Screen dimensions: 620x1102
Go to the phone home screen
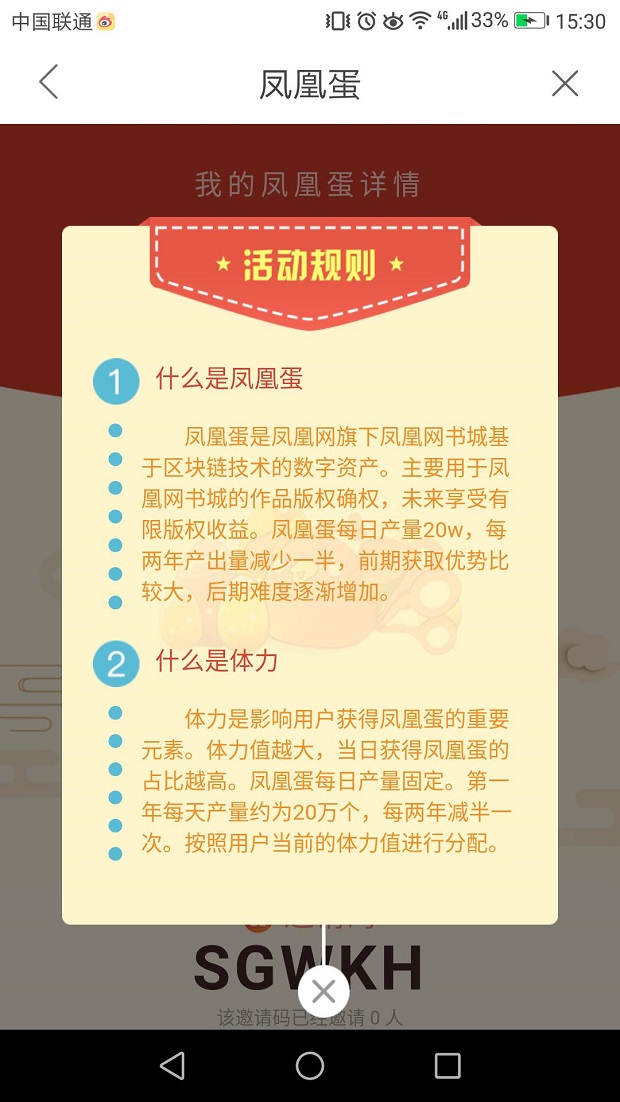pos(310,1065)
